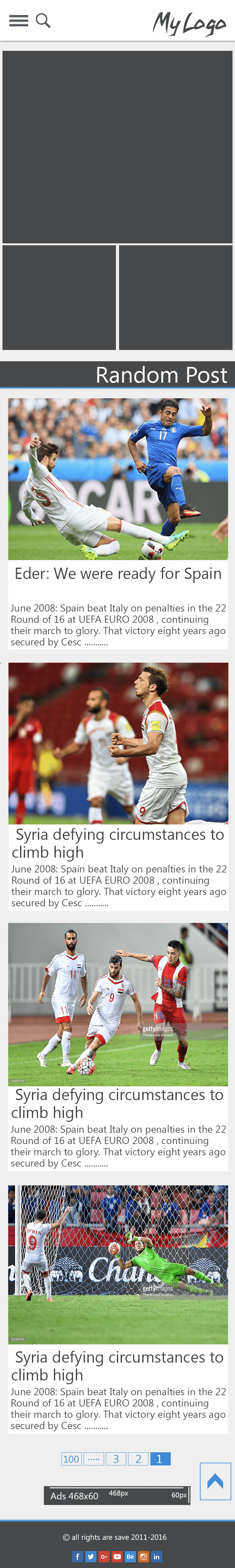This screenshot has width=235, height=1568.
Task: Go to page 1
Action: tap(160, 1459)
